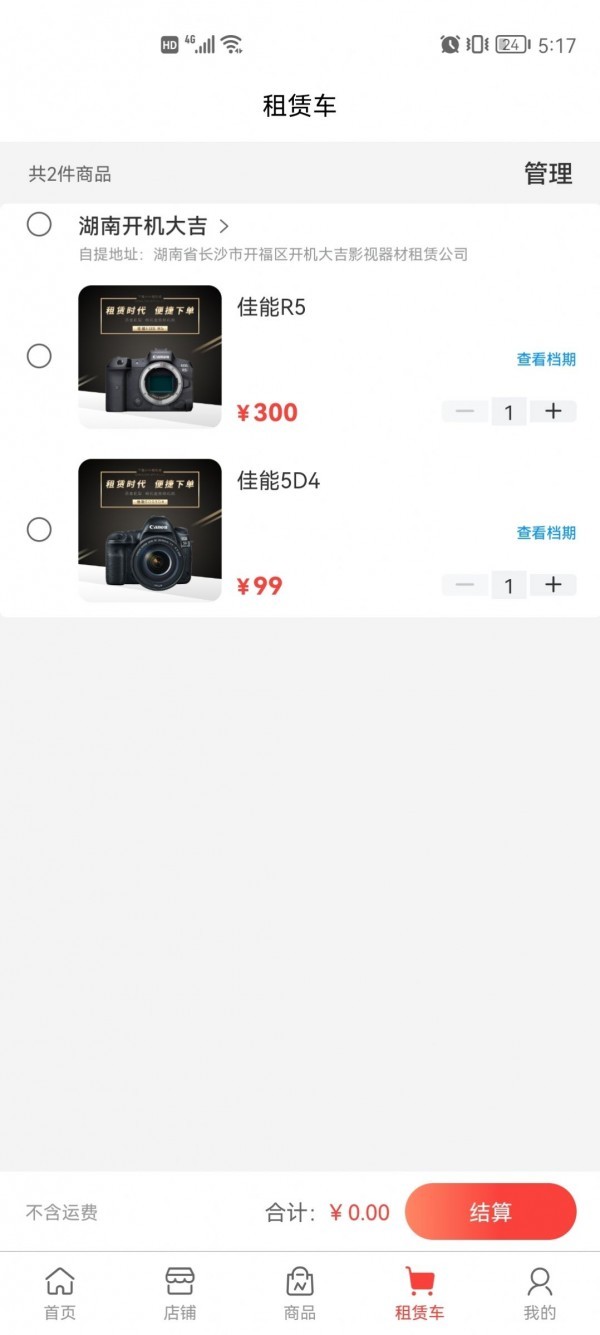Select all items from 湖南开机大吉 store
The width and height of the screenshot is (600, 1335).
pos(39,224)
